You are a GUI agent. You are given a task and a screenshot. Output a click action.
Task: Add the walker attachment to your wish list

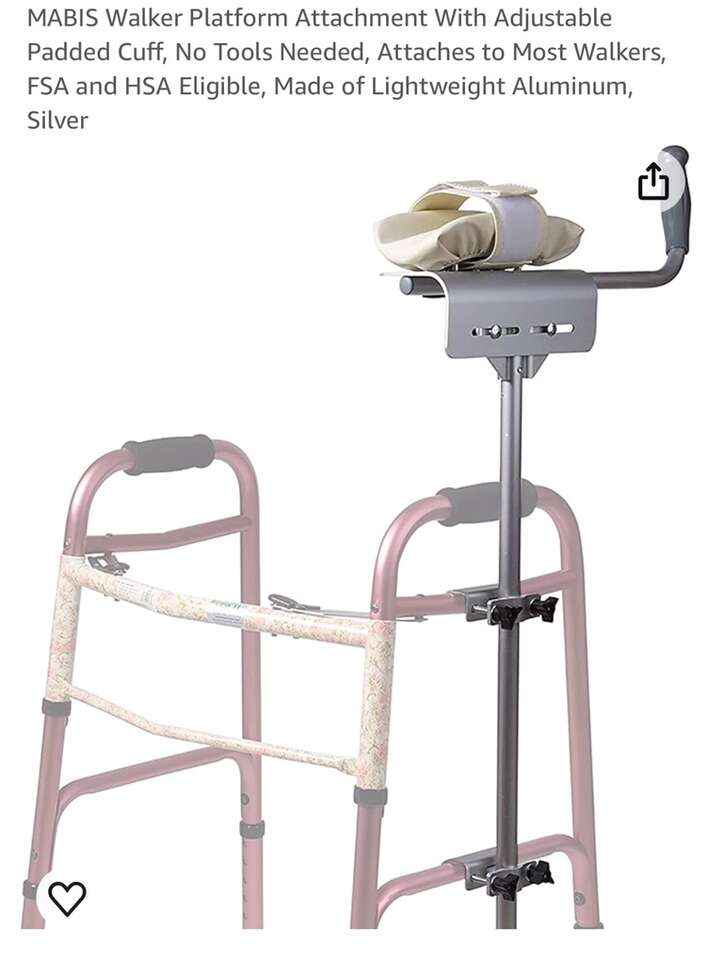(67, 897)
